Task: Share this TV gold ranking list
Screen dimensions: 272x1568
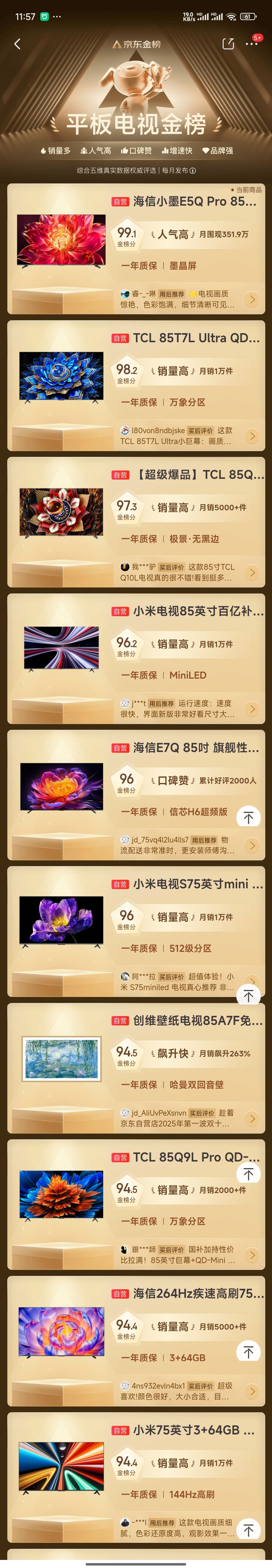Action: tap(228, 44)
